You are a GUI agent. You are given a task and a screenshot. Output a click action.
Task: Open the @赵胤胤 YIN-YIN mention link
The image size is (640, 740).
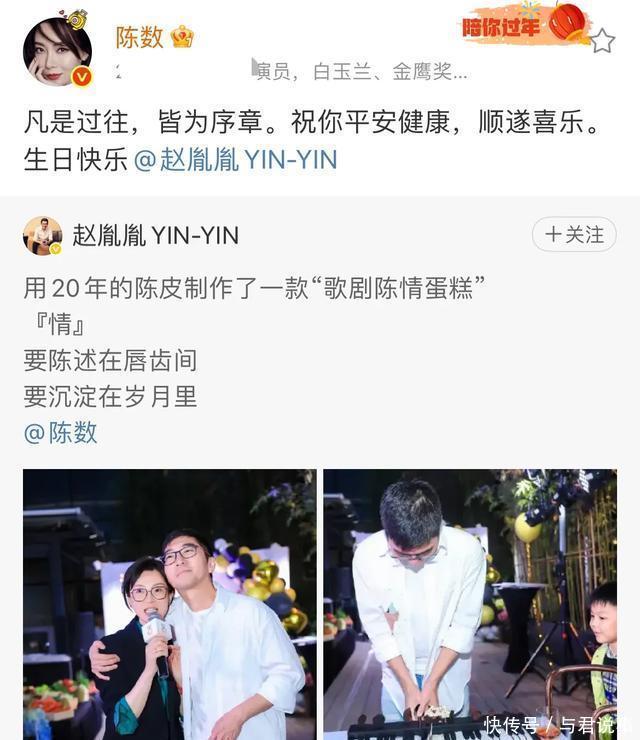click(x=235, y=160)
